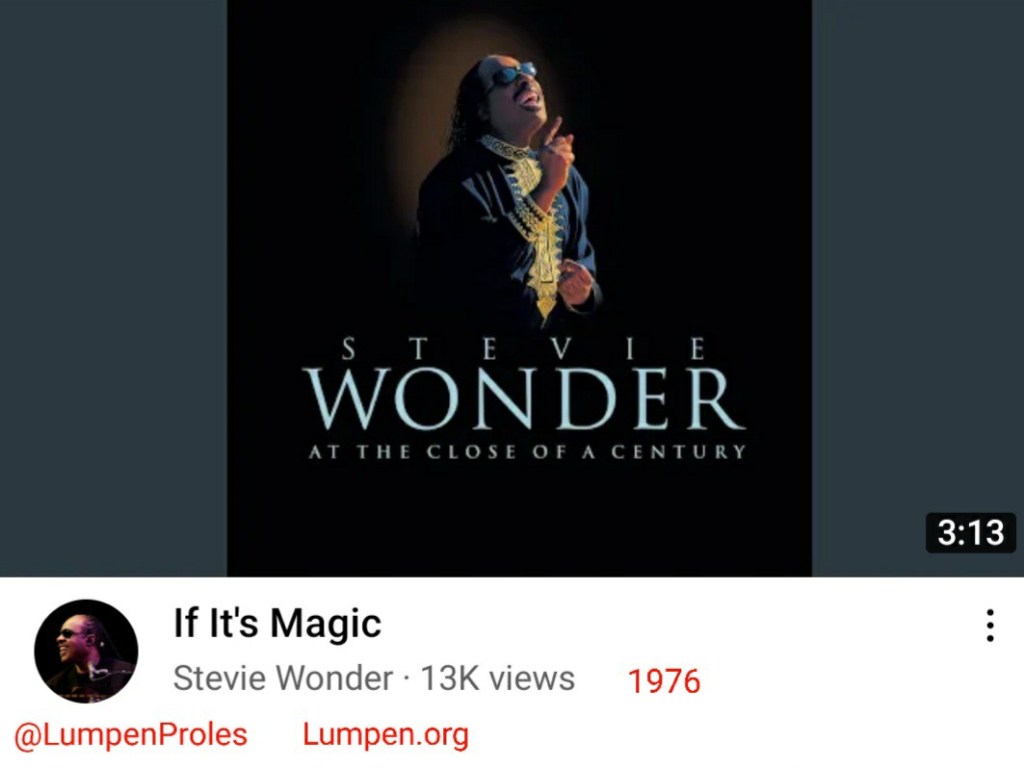Open Stevie Wonder's channel avatar
Viewport: 1024px width, 768px height.
coord(86,651)
